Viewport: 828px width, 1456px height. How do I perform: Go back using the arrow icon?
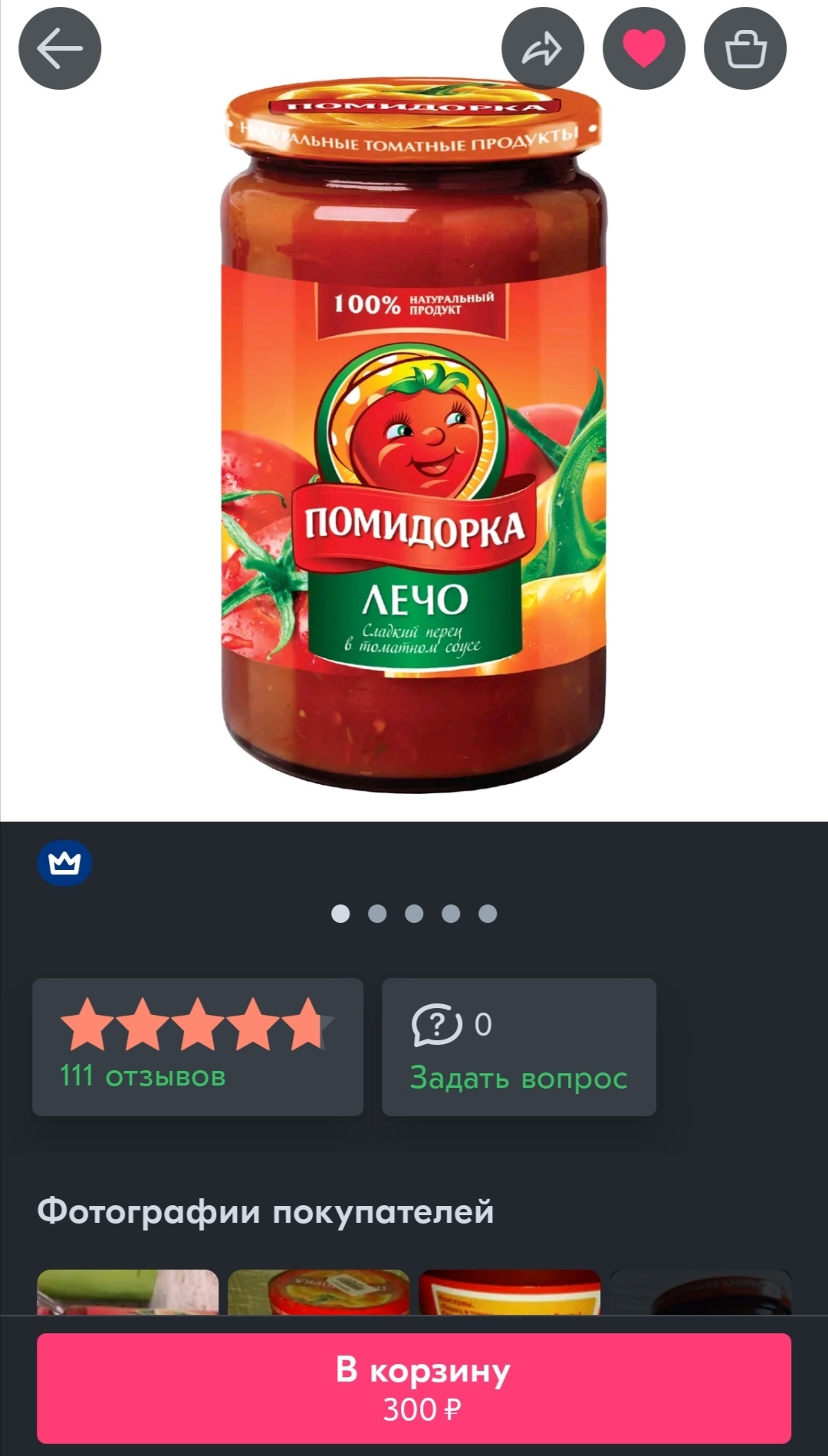coord(60,48)
